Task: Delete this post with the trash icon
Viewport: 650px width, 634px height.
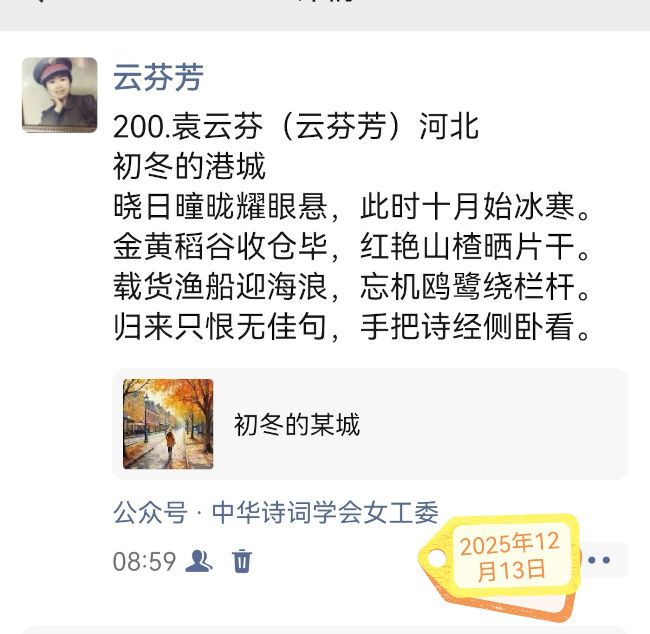Action: click(242, 561)
